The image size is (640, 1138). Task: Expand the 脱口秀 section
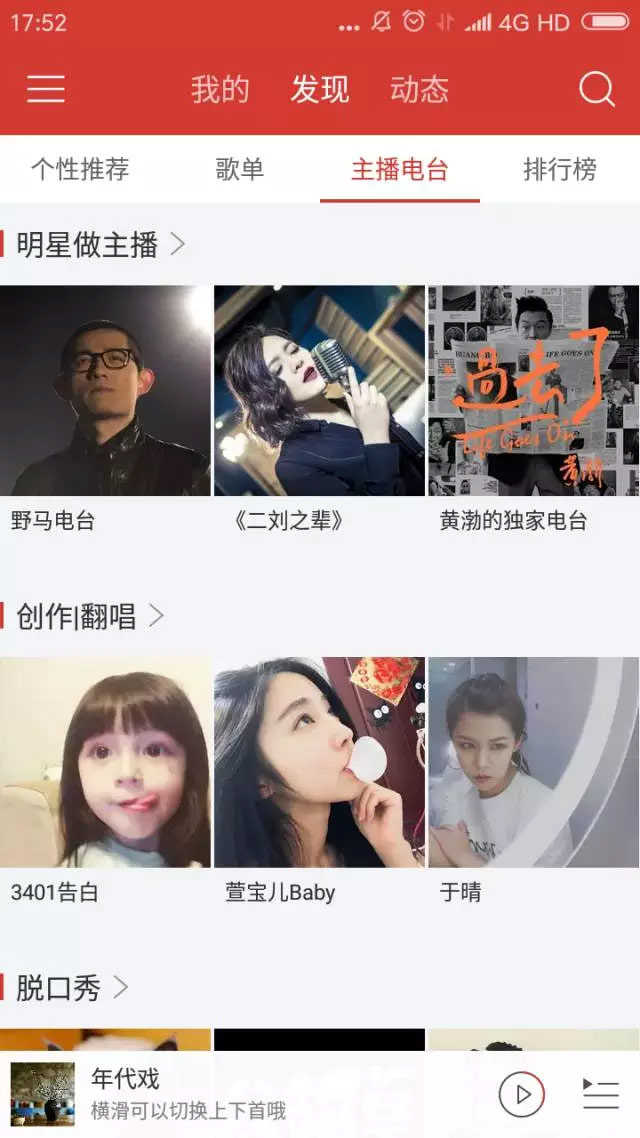tap(72, 988)
